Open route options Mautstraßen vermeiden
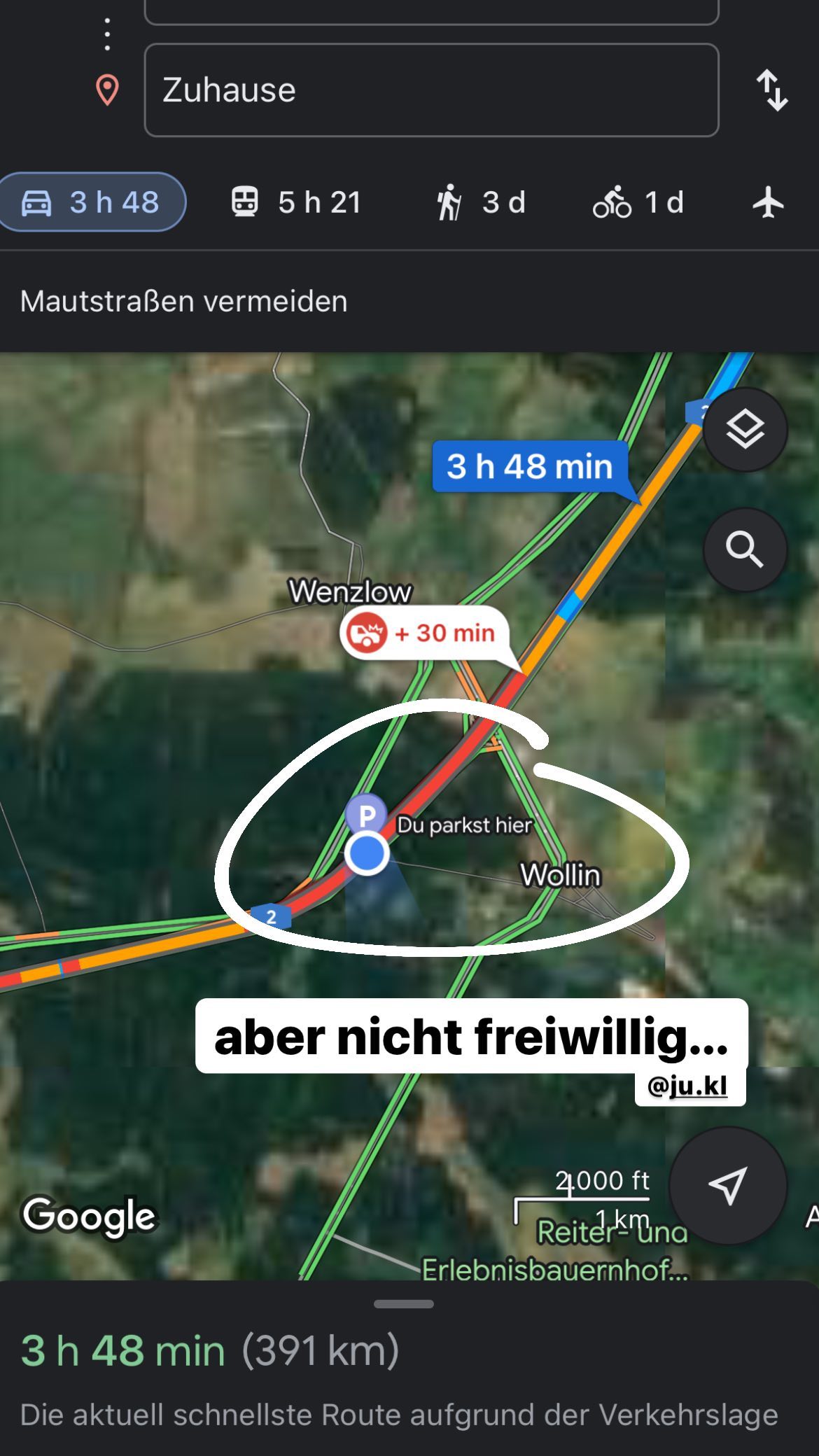The height and width of the screenshot is (1456, 819). [x=183, y=301]
